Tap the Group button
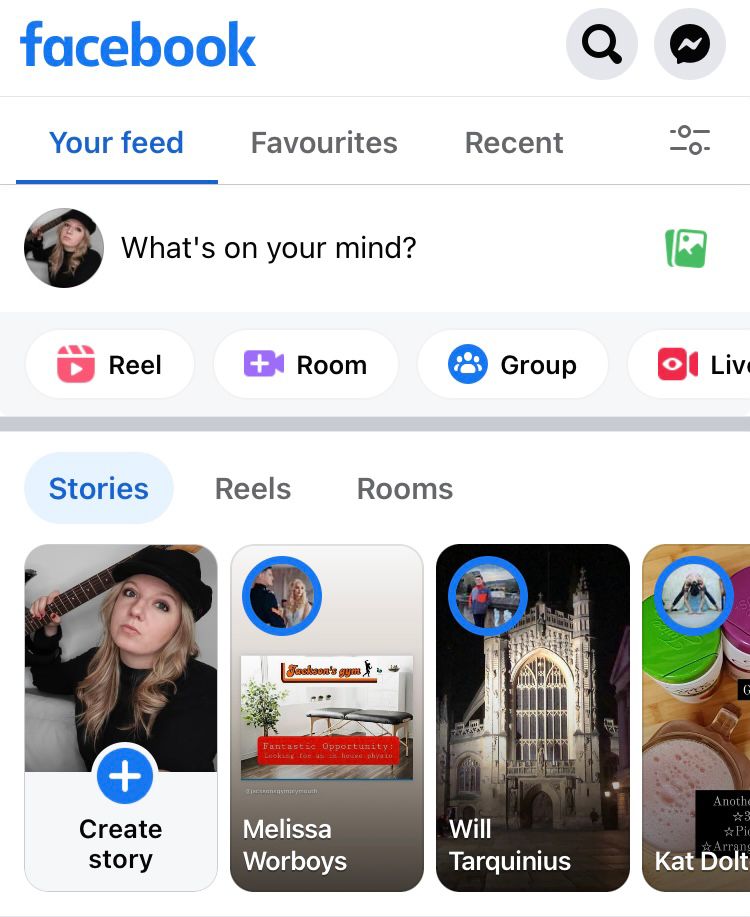 [x=512, y=365]
